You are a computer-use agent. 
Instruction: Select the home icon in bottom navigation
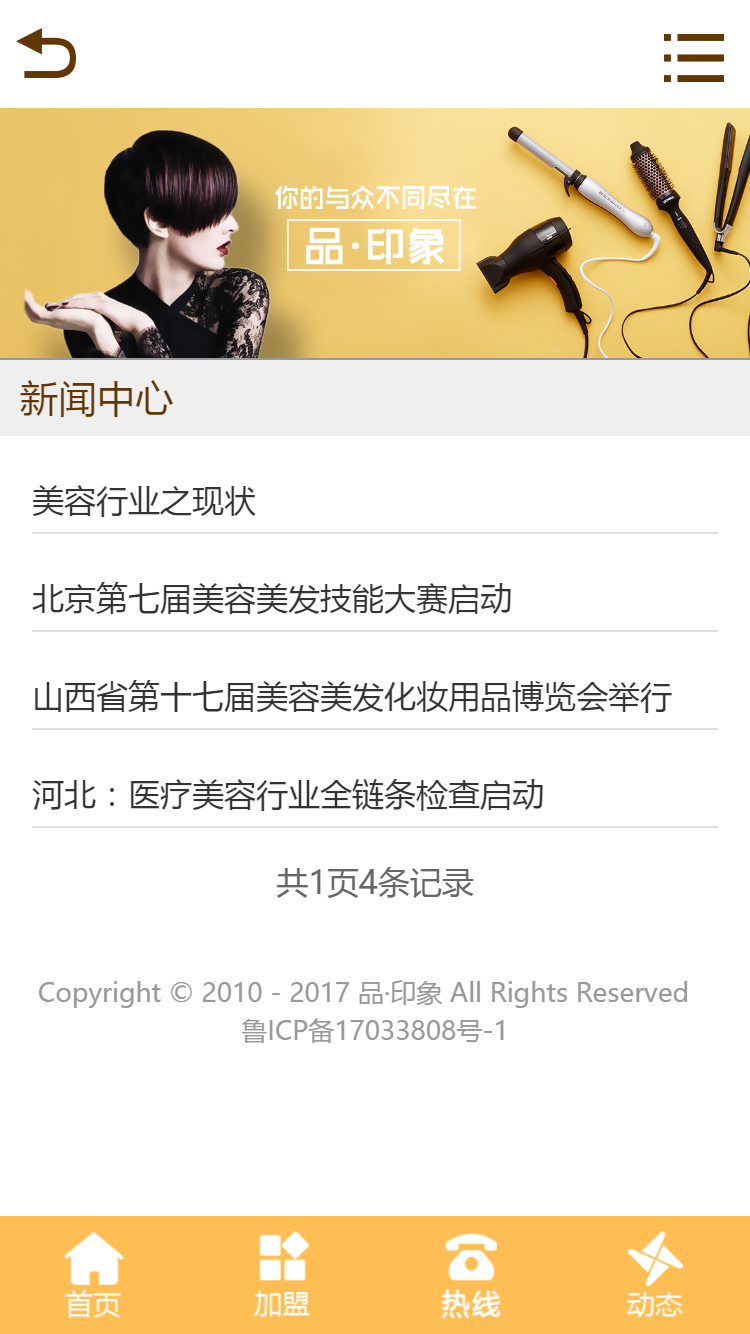click(x=93, y=1262)
